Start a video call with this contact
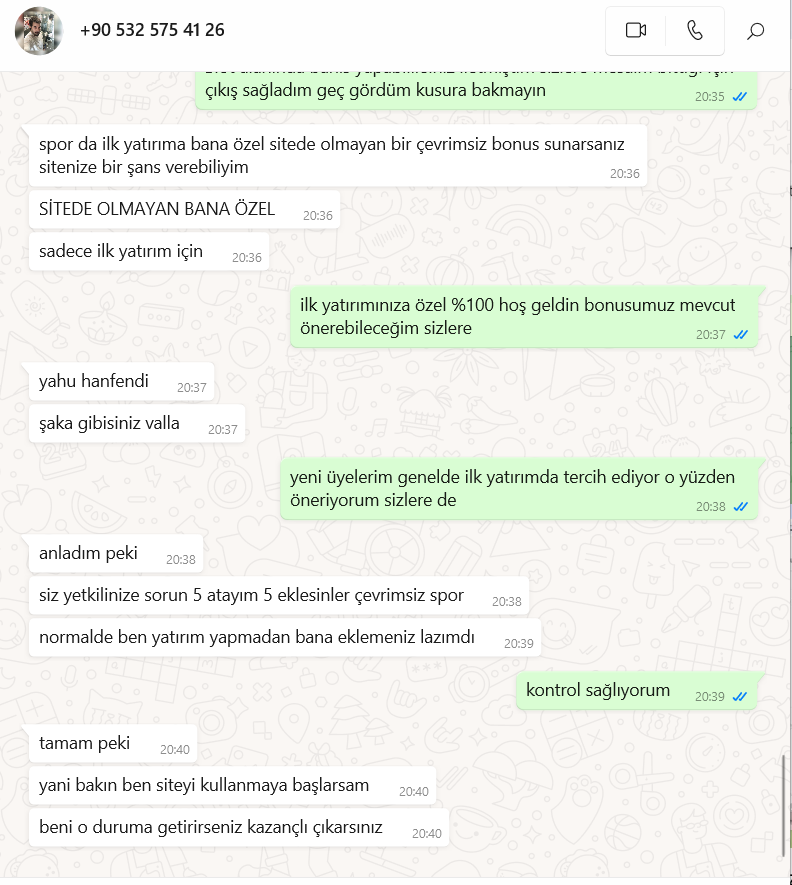Image resolution: width=792 pixels, height=885 pixels. click(x=636, y=30)
